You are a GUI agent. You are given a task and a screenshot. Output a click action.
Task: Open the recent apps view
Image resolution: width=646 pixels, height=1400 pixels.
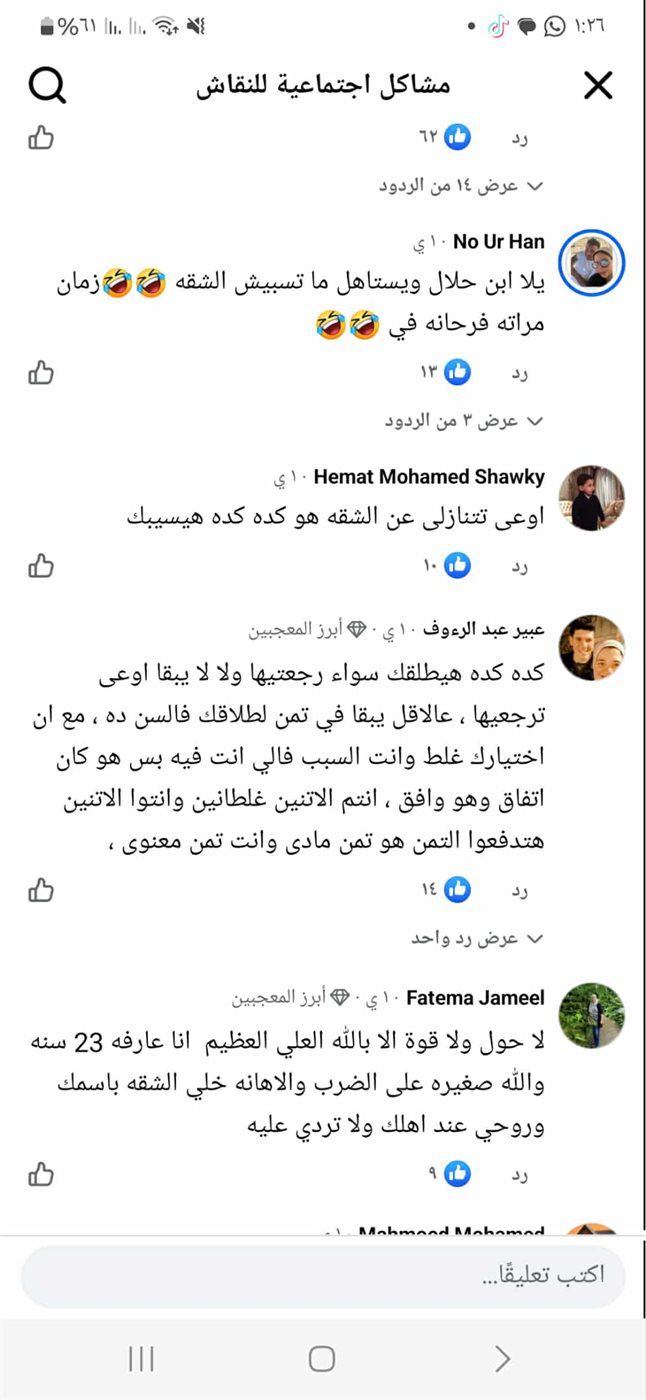[141, 1358]
